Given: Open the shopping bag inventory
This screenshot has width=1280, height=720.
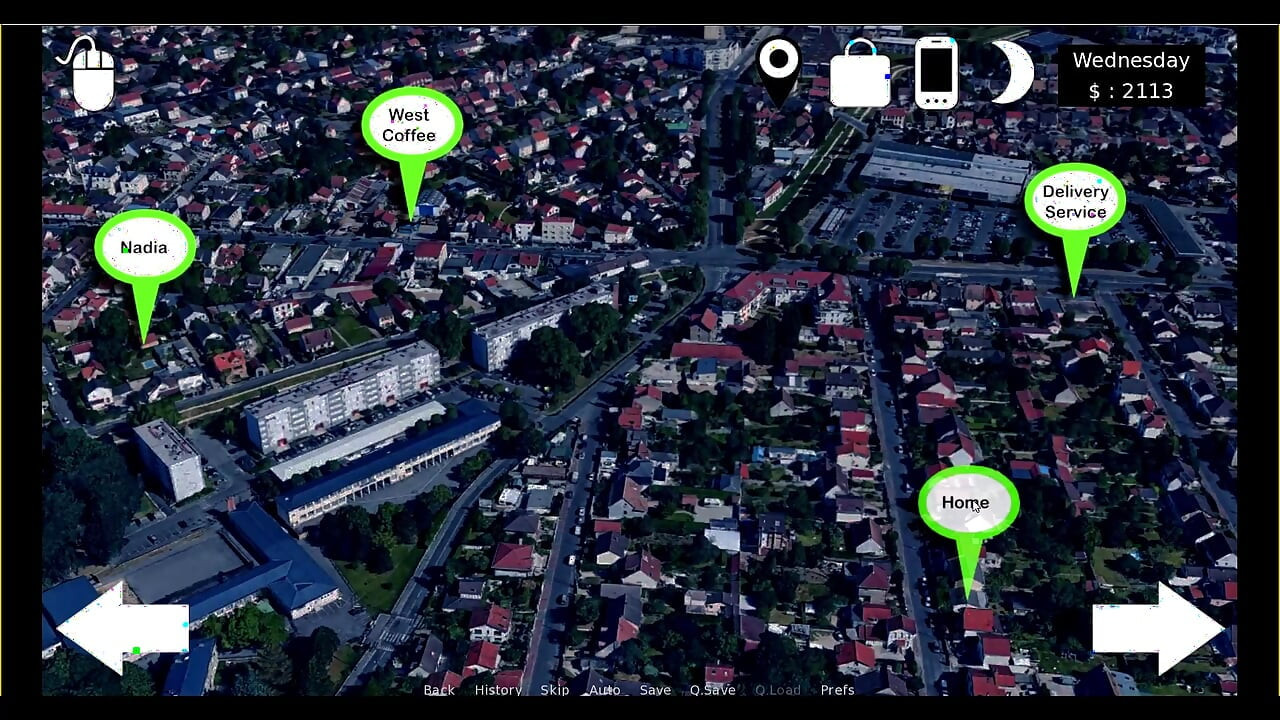Looking at the screenshot, I should tap(860, 74).
